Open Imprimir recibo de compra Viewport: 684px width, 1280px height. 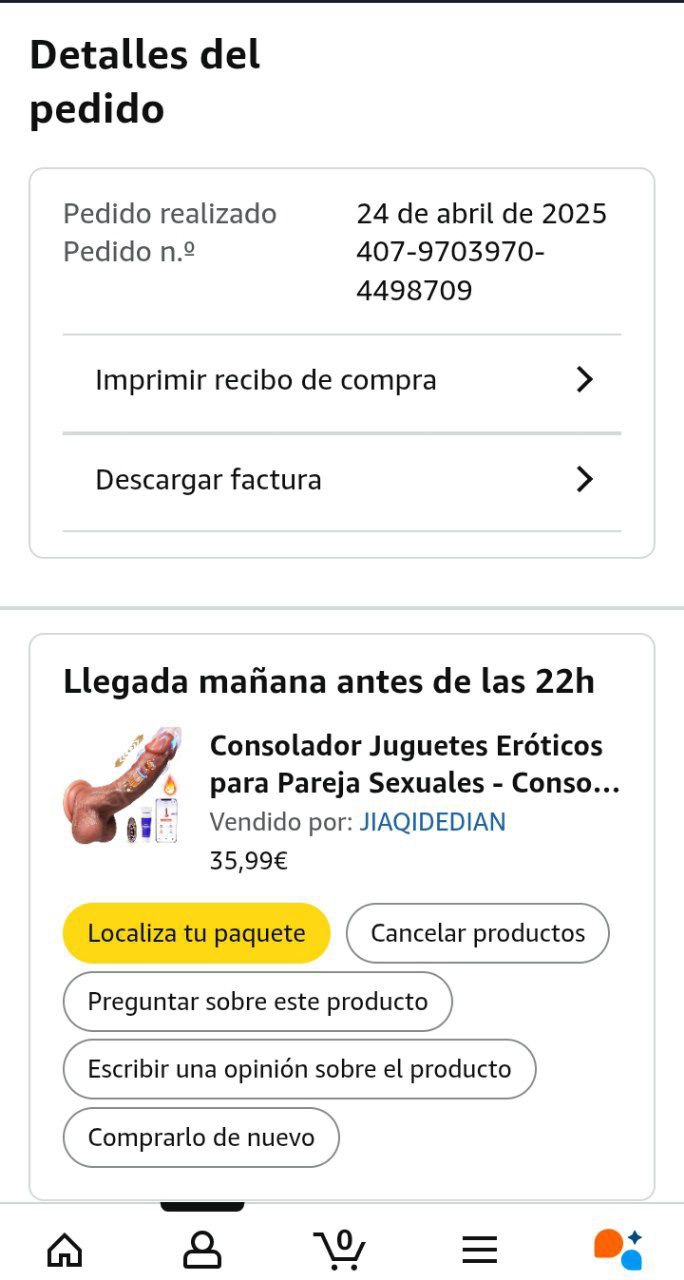[x=341, y=381]
